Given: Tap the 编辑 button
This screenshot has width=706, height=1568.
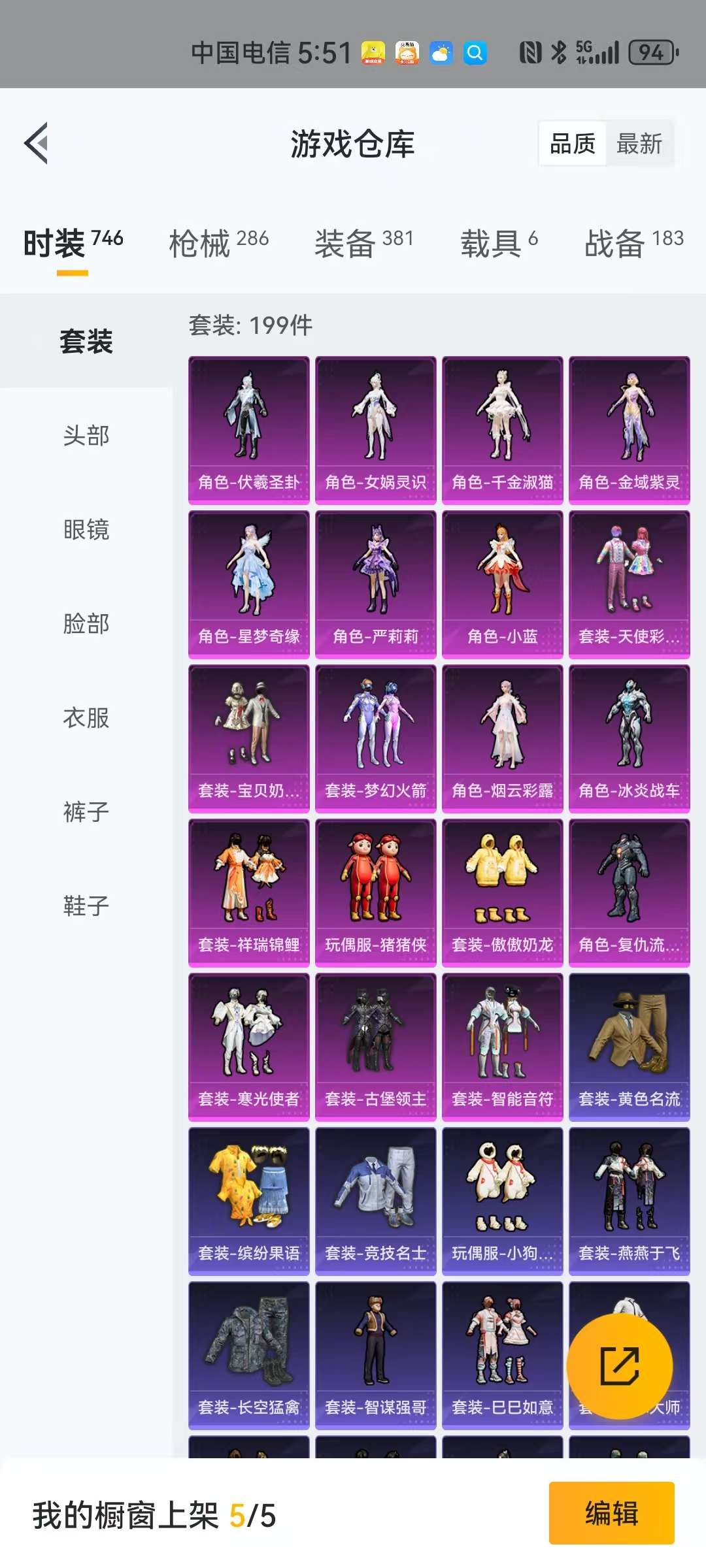Looking at the screenshot, I should point(611,1513).
